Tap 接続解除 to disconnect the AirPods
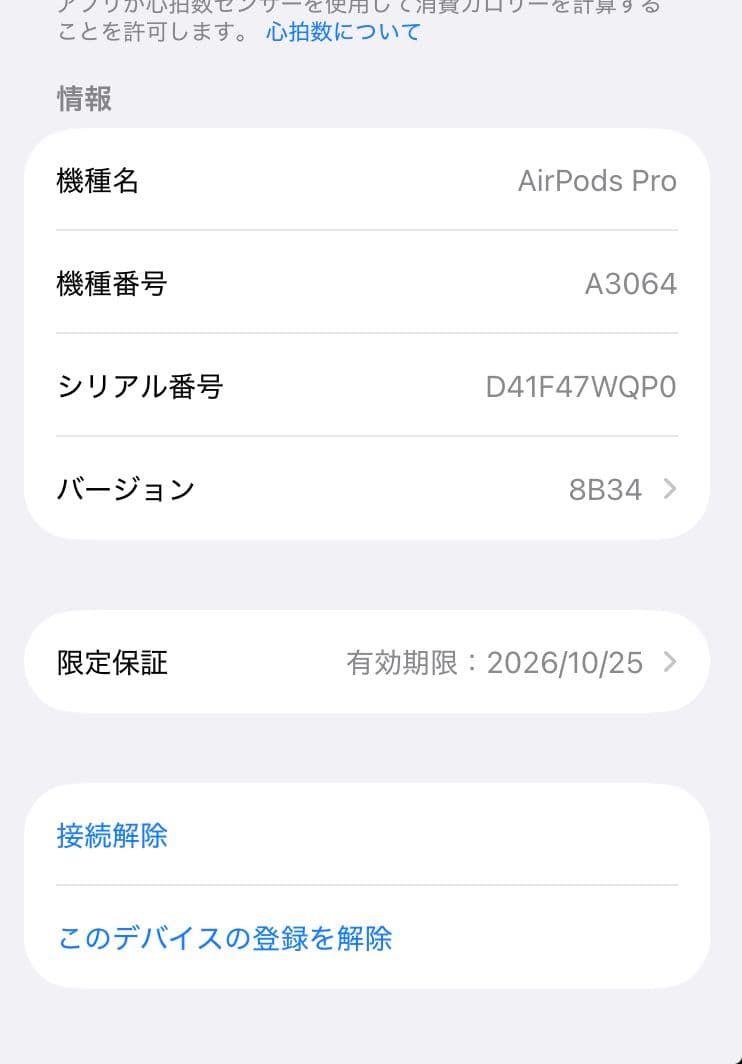 [112, 836]
